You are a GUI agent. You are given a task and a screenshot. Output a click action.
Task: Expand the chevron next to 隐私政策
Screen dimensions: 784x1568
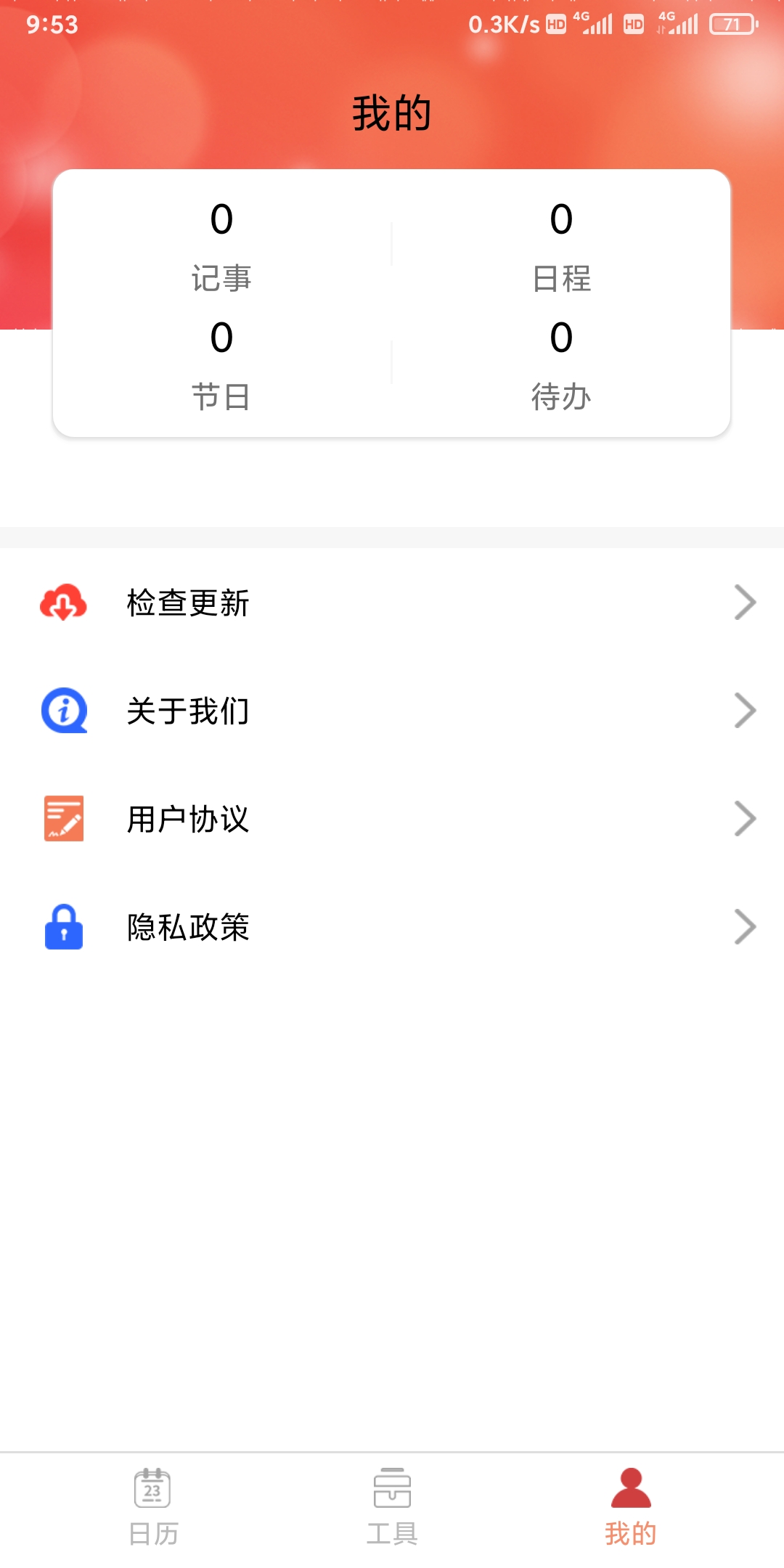coord(744,928)
